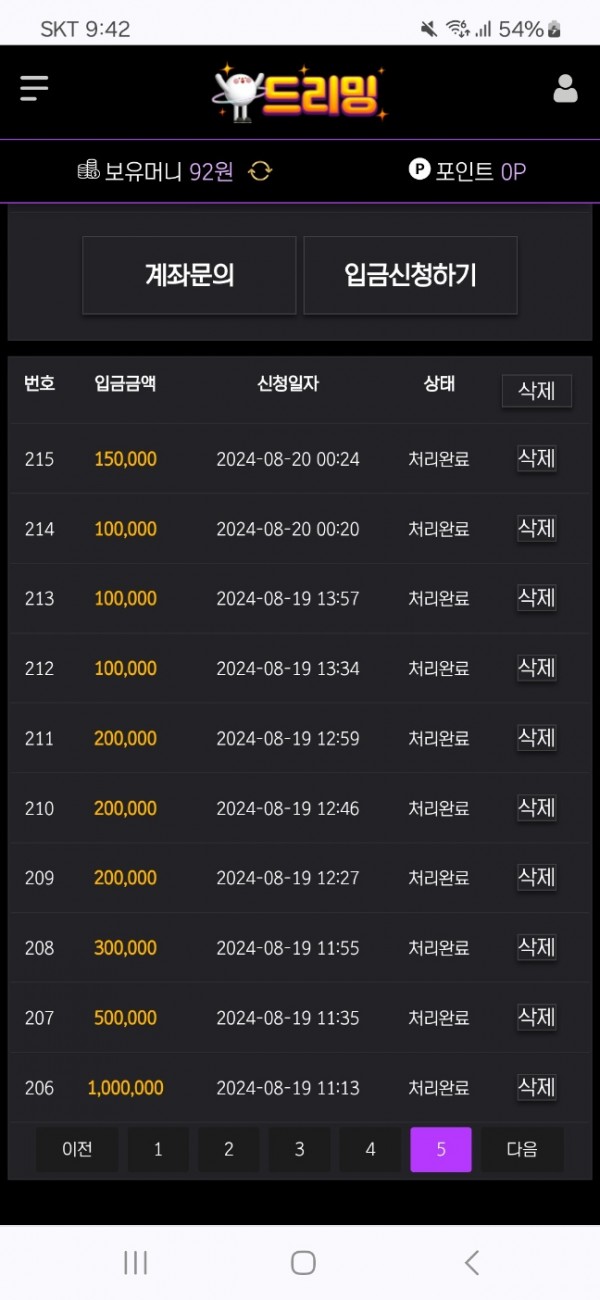Open the hamburger drawer menu
The image size is (600, 1300).
pyautogui.click(x=34, y=88)
